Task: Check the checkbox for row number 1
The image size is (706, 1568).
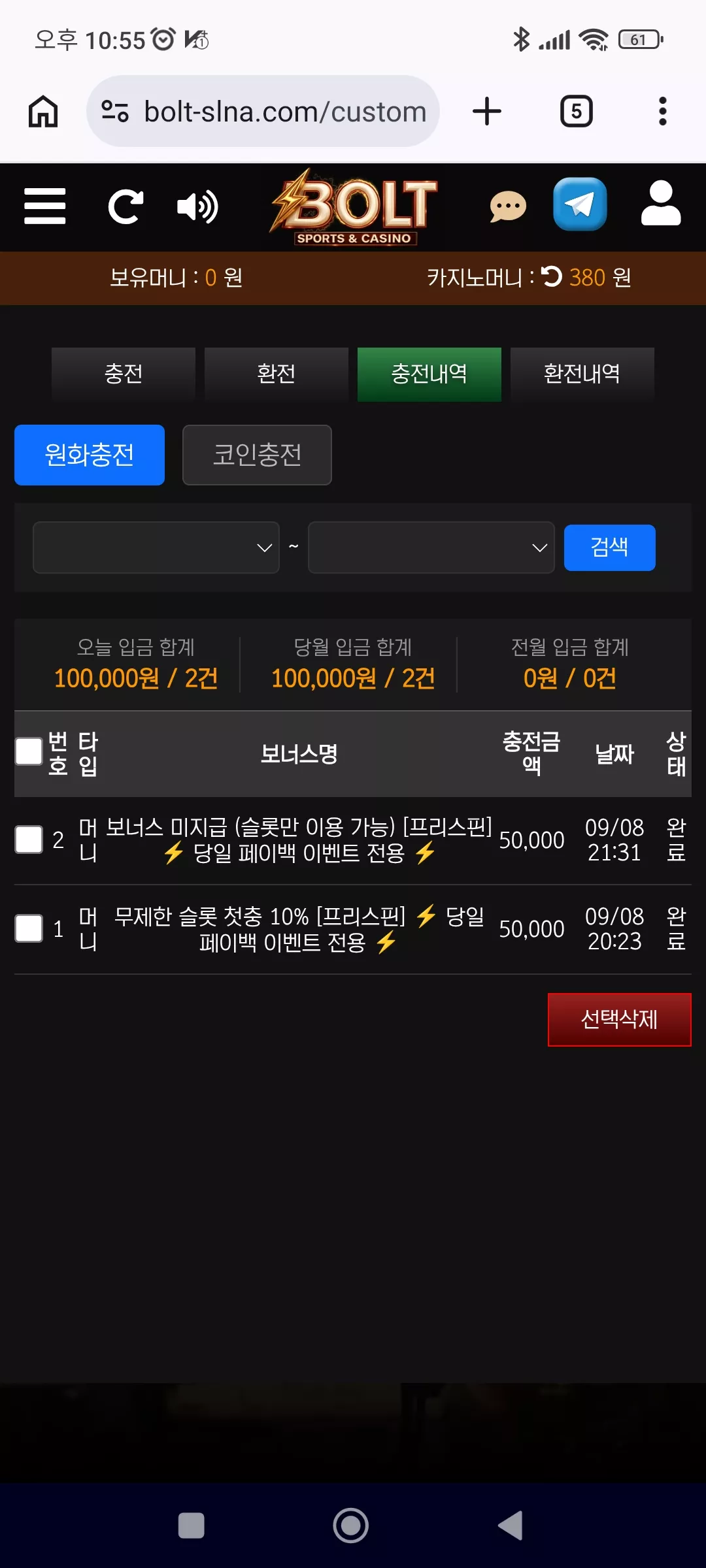Action: coord(29,928)
